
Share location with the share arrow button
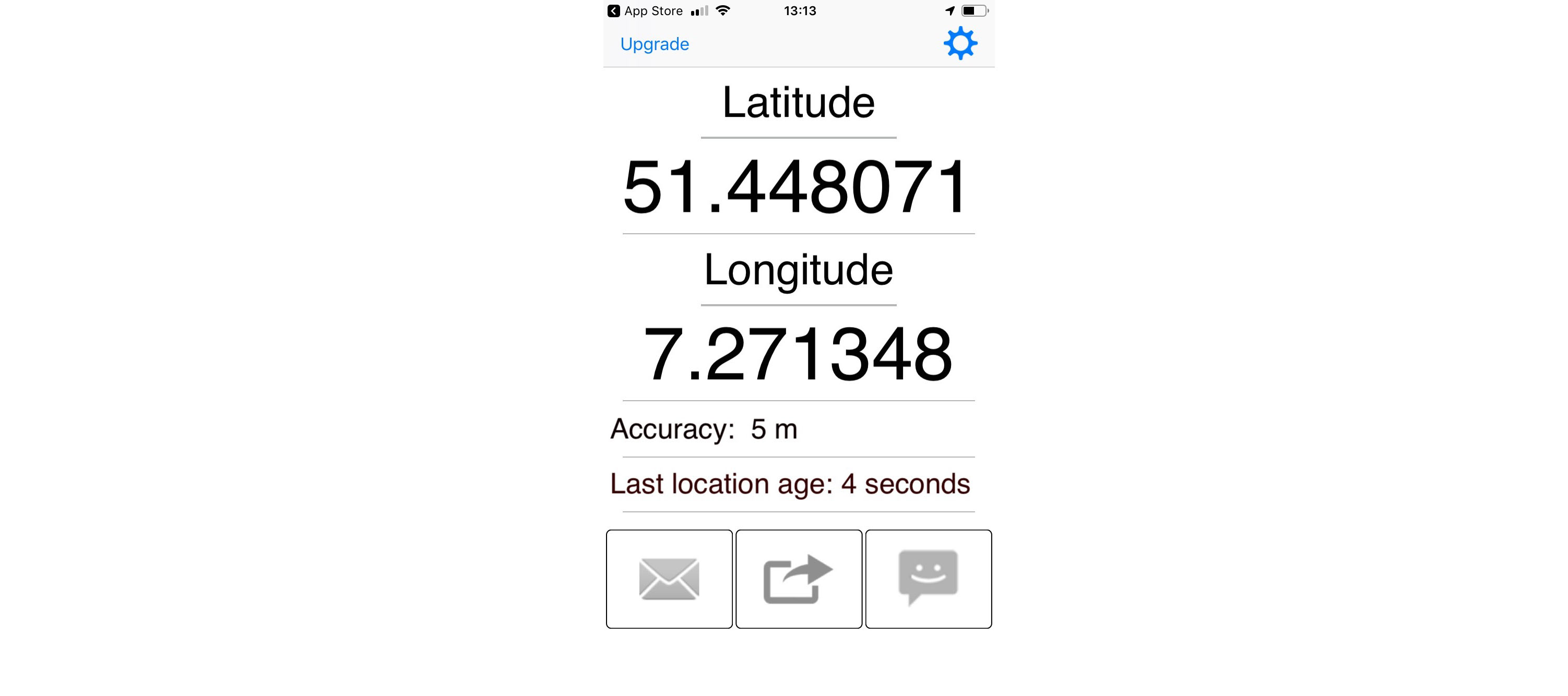click(x=799, y=579)
